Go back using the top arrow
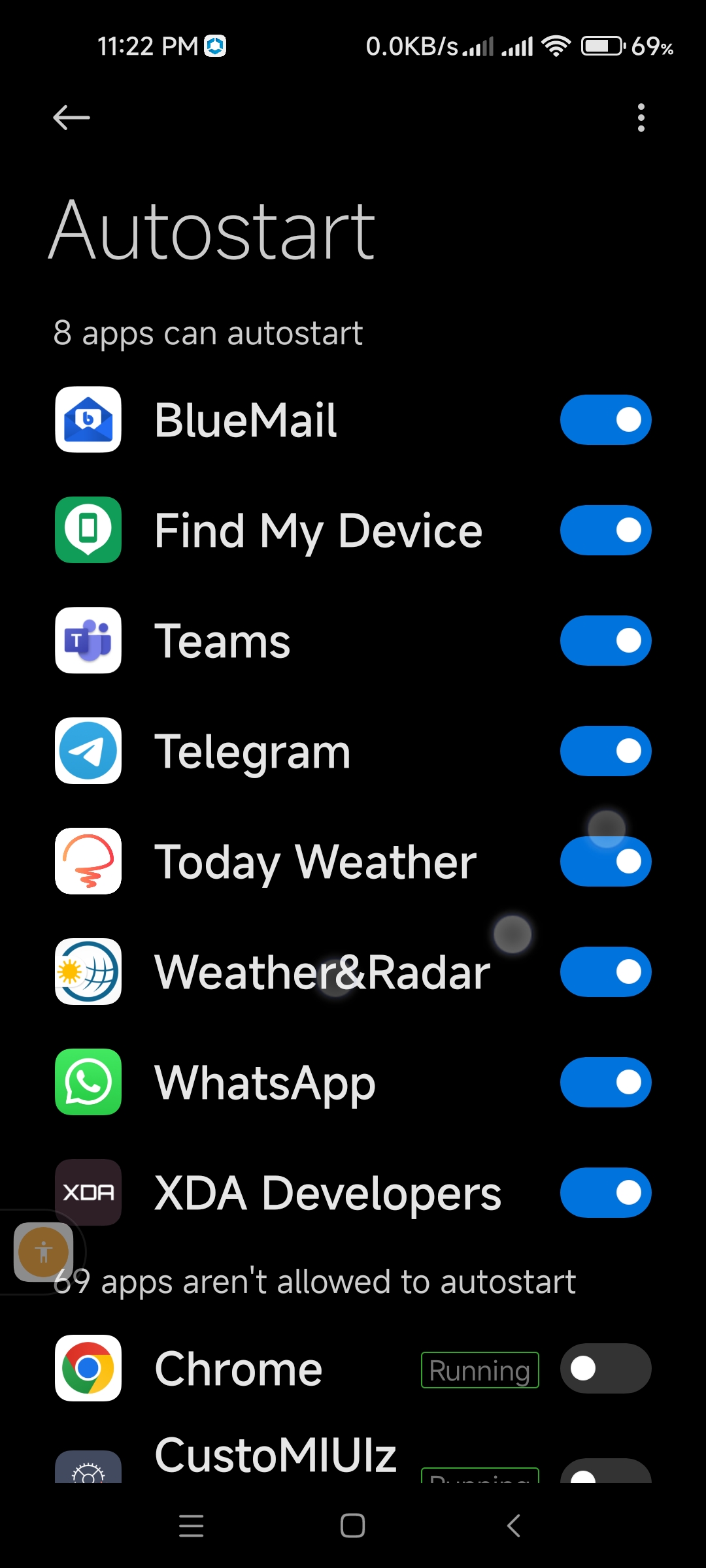The height and width of the screenshot is (1568, 706). tap(71, 118)
